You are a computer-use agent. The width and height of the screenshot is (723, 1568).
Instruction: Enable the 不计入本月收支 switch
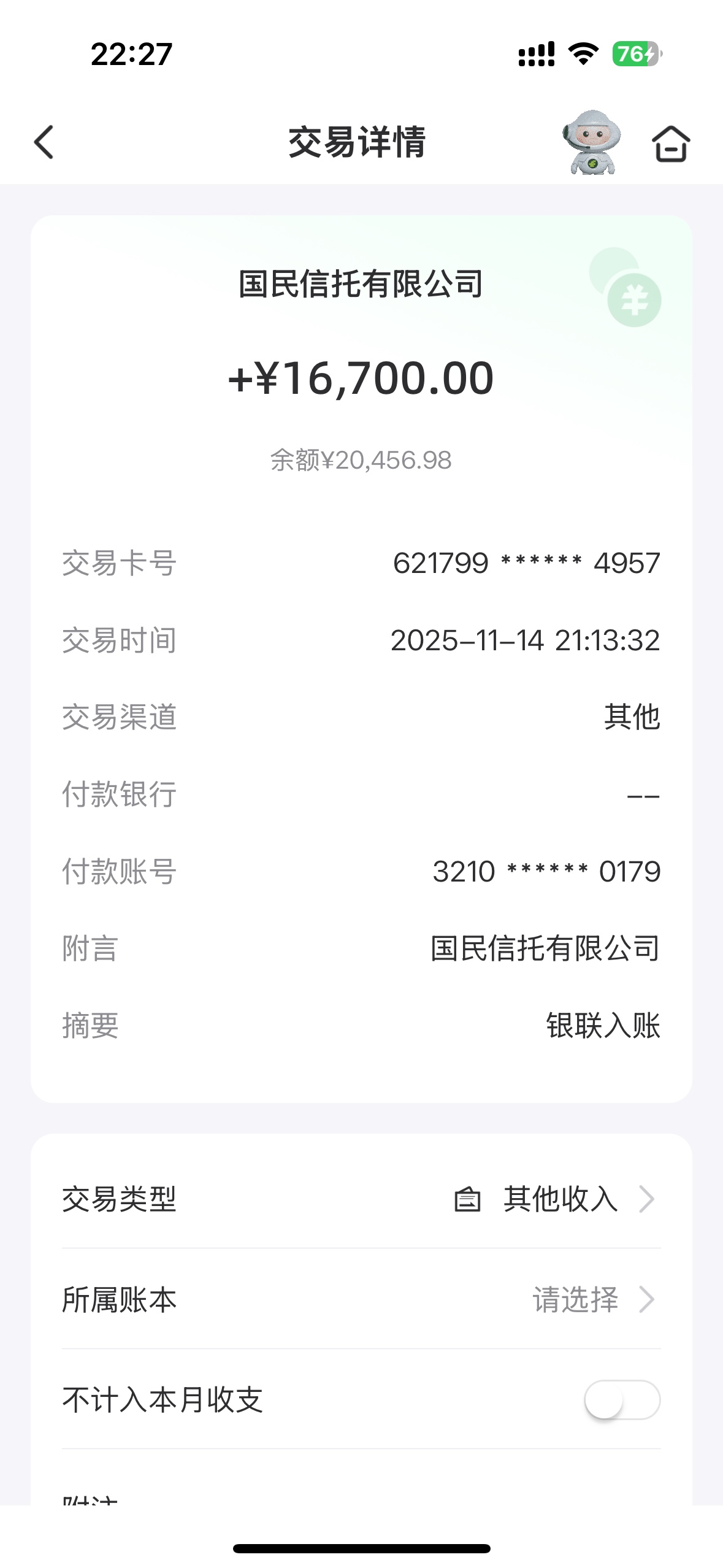click(x=622, y=1401)
